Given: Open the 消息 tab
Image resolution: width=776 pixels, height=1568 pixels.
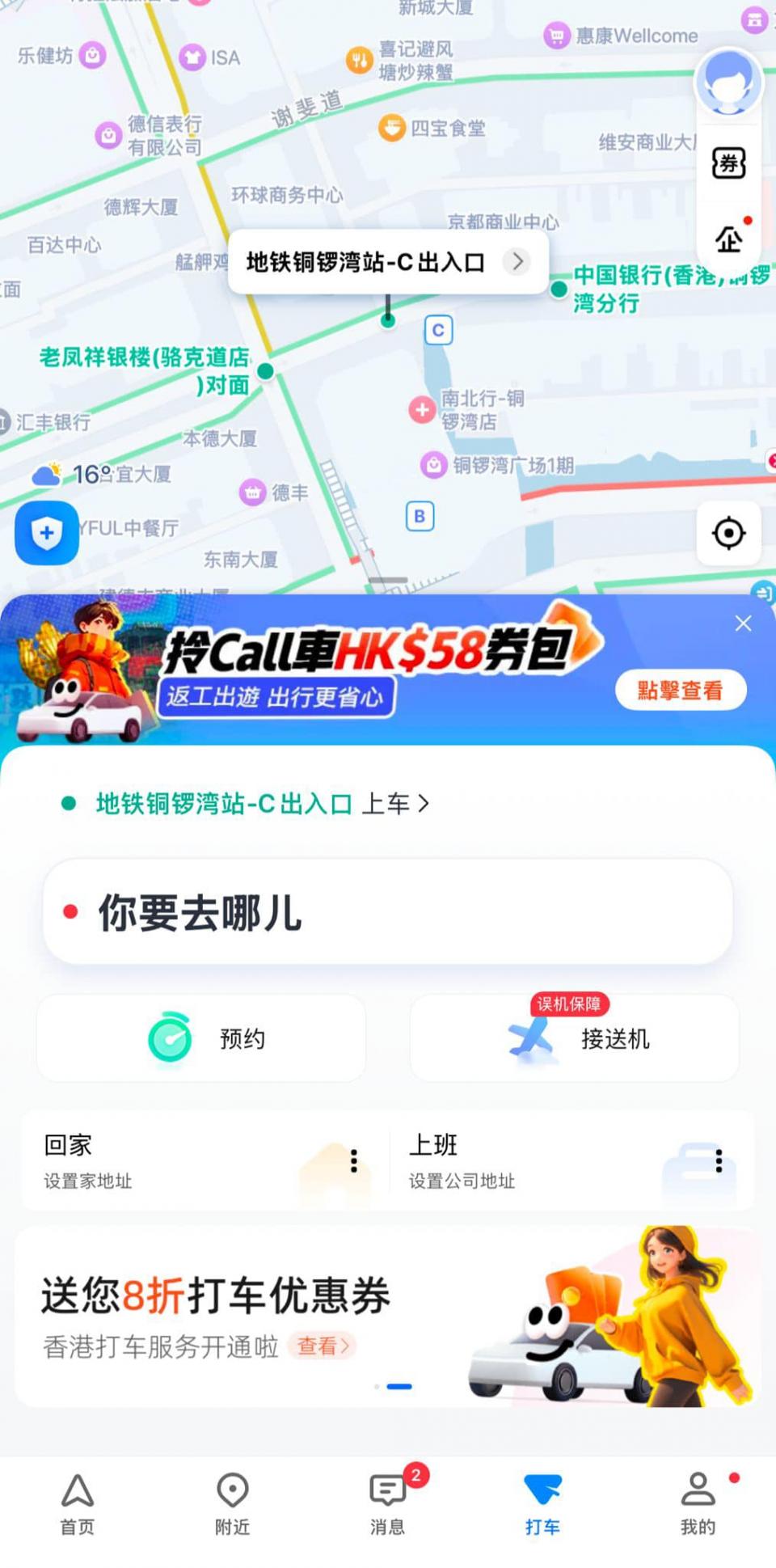Looking at the screenshot, I should 388,1504.
